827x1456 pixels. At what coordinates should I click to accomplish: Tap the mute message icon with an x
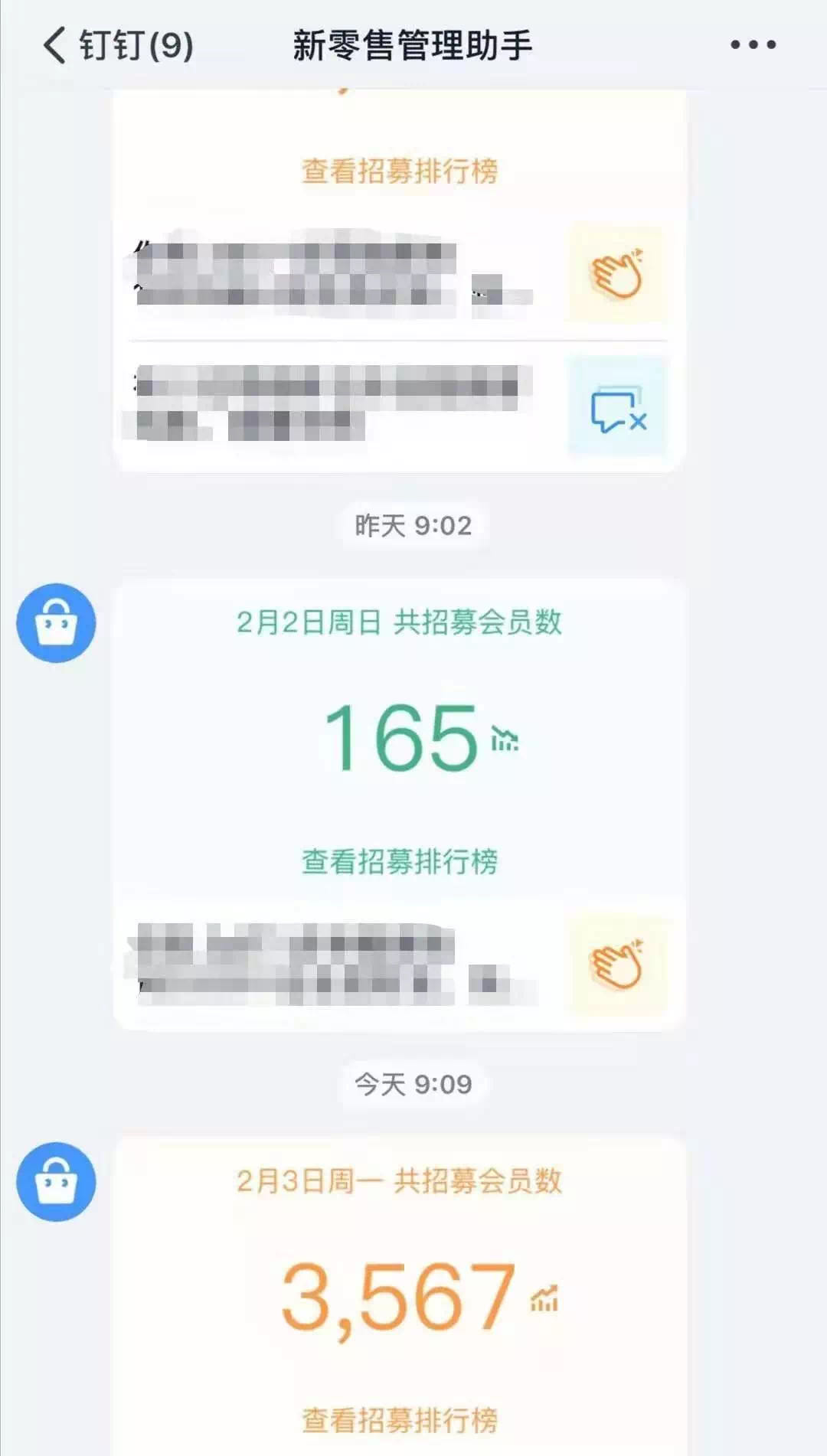tap(616, 406)
